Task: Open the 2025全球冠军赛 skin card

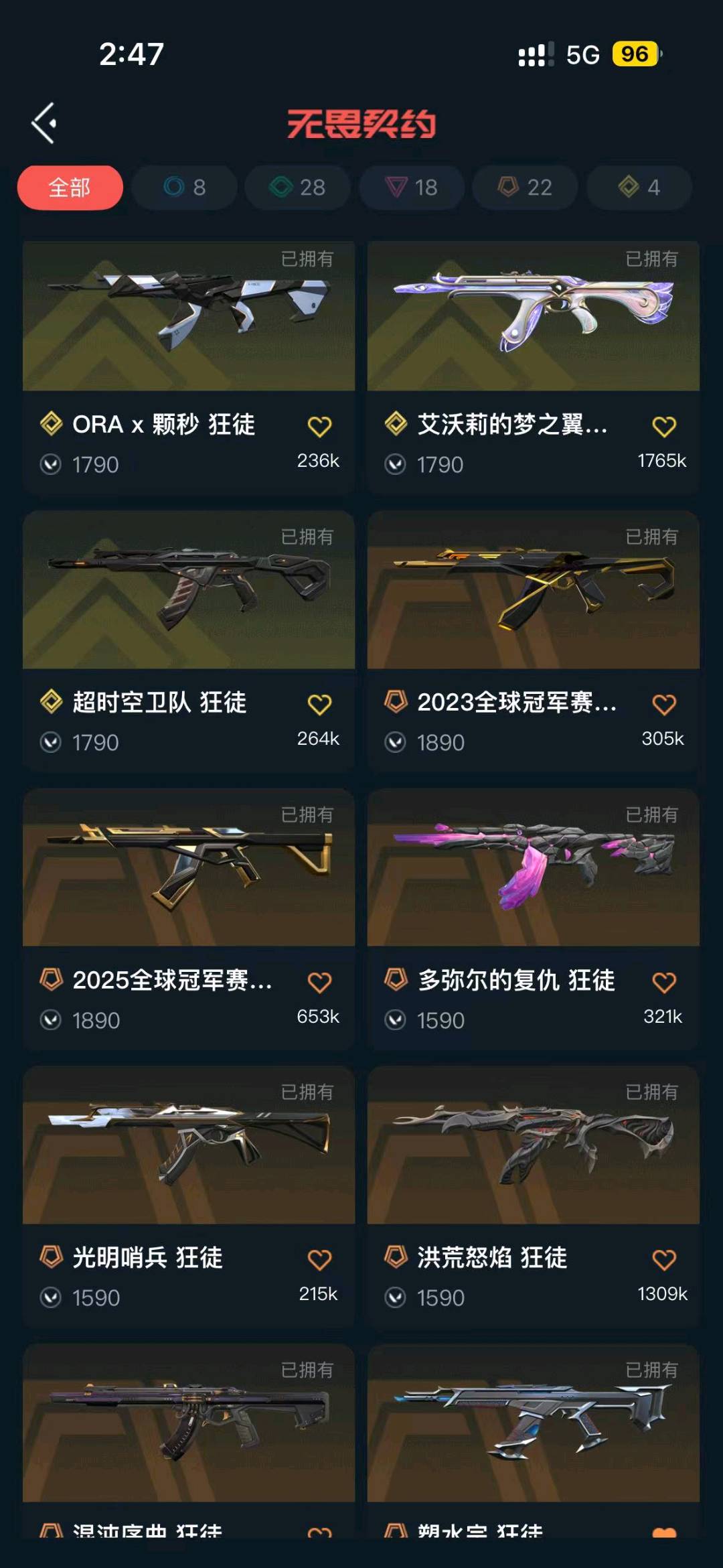Action: point(189,868)
